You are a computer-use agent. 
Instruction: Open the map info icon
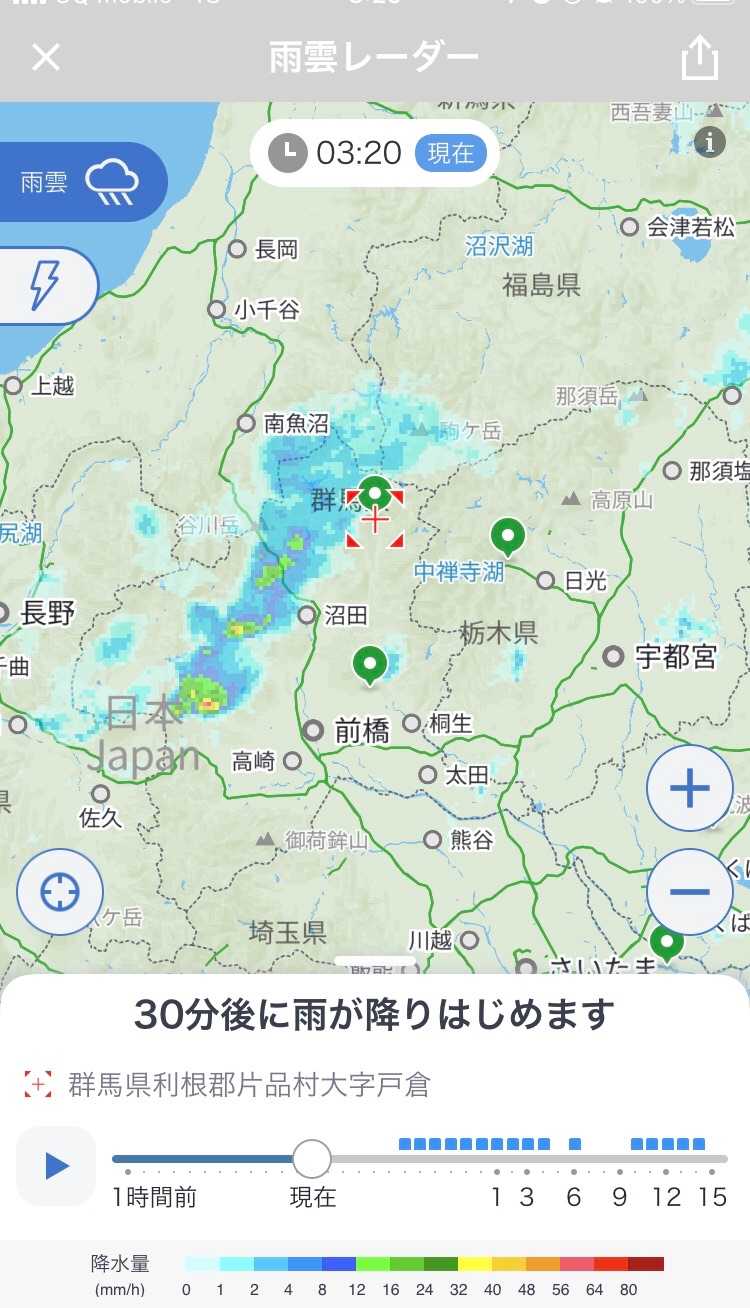709,142
